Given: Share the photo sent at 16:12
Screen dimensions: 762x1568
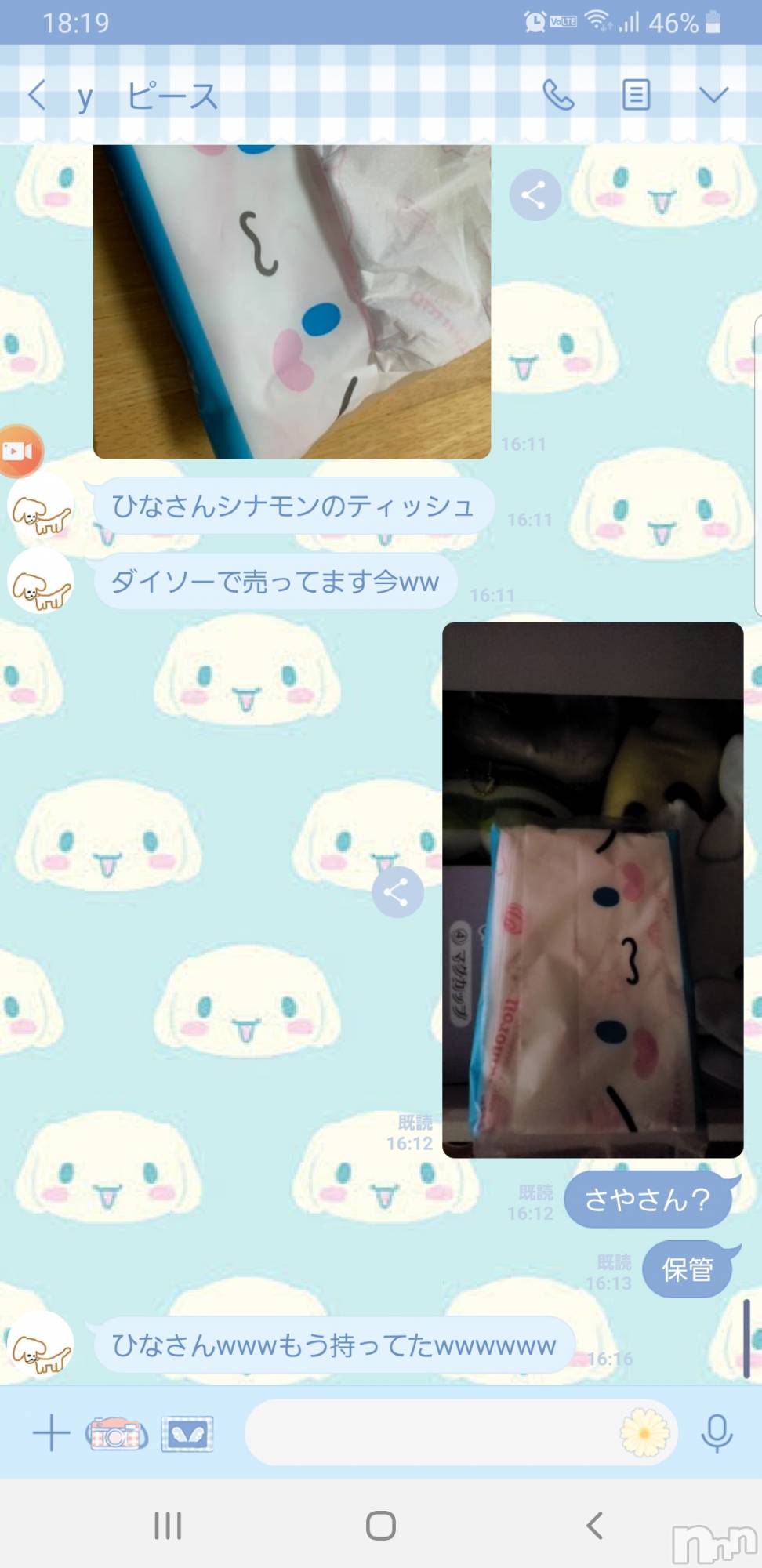Looking at the screenshot, I should (397, 892).
